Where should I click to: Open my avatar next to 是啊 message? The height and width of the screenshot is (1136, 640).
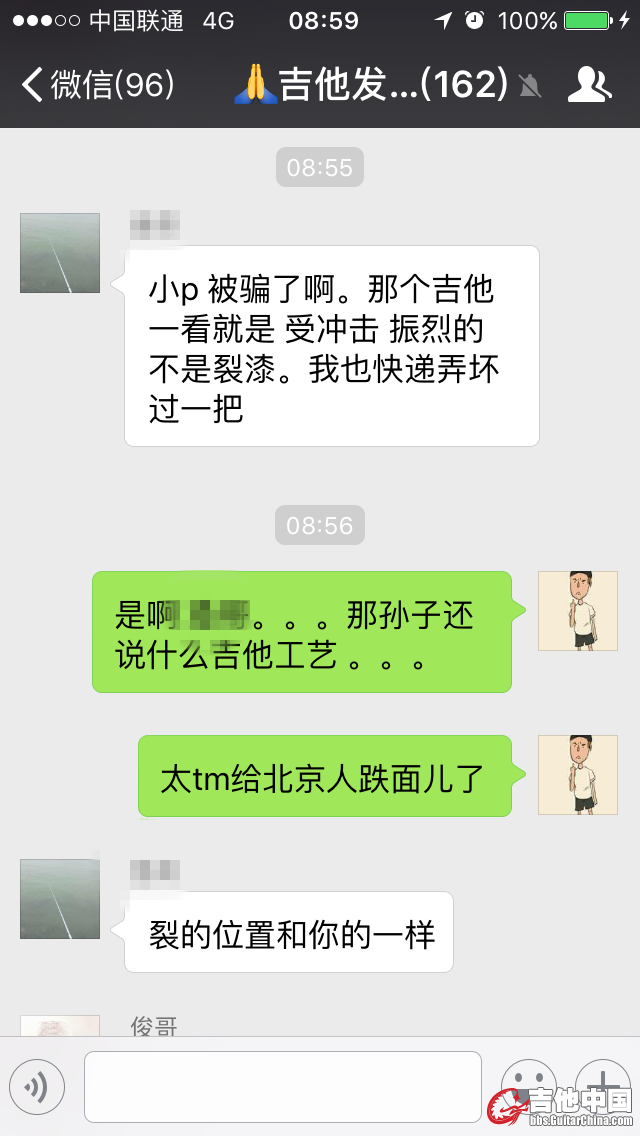tap(577, 611)
